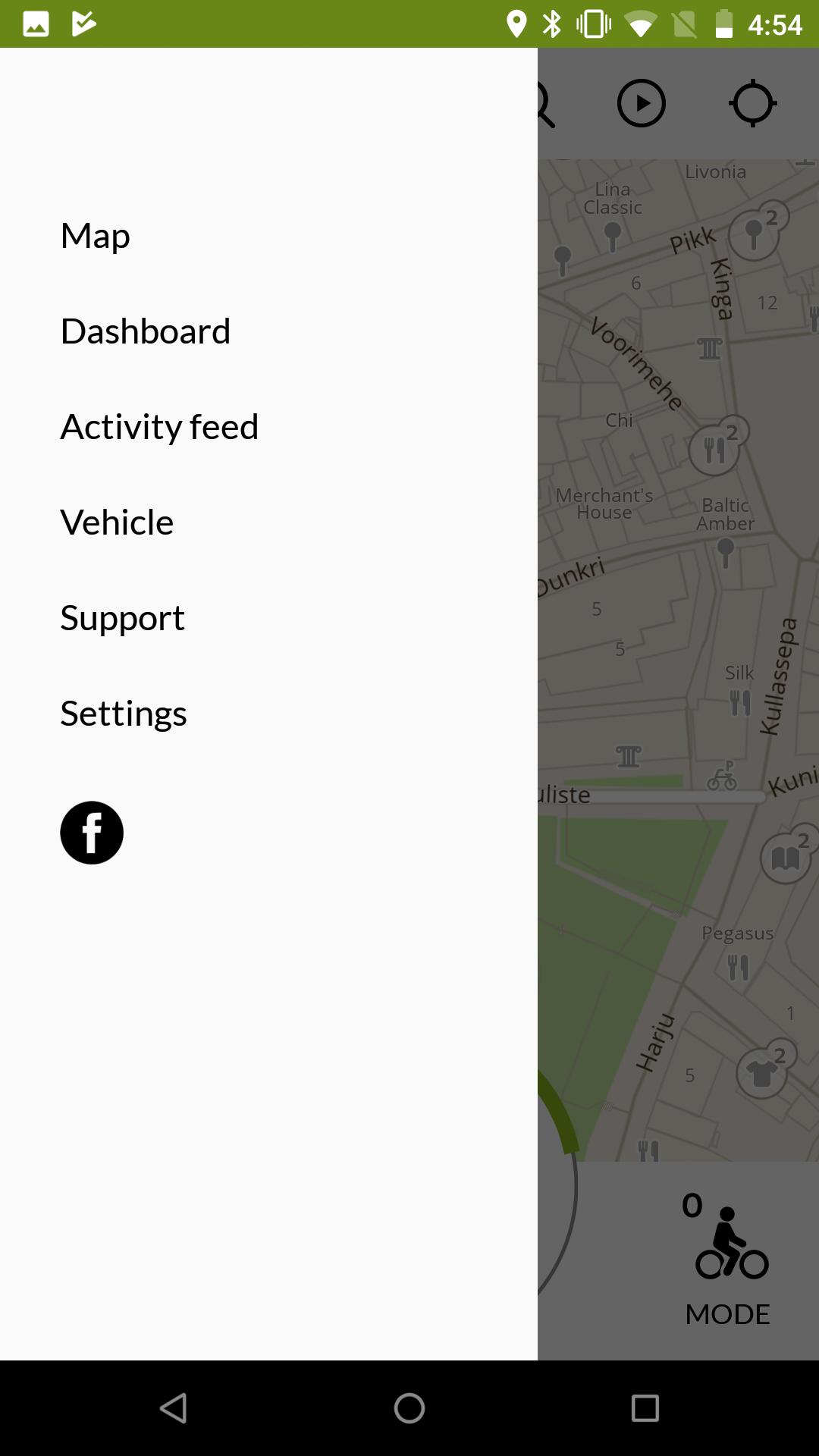Image resolution: width=819 pixels, height=1456 pixels.
Task: Change the cycling MODE
Action: coord(728,1260)
